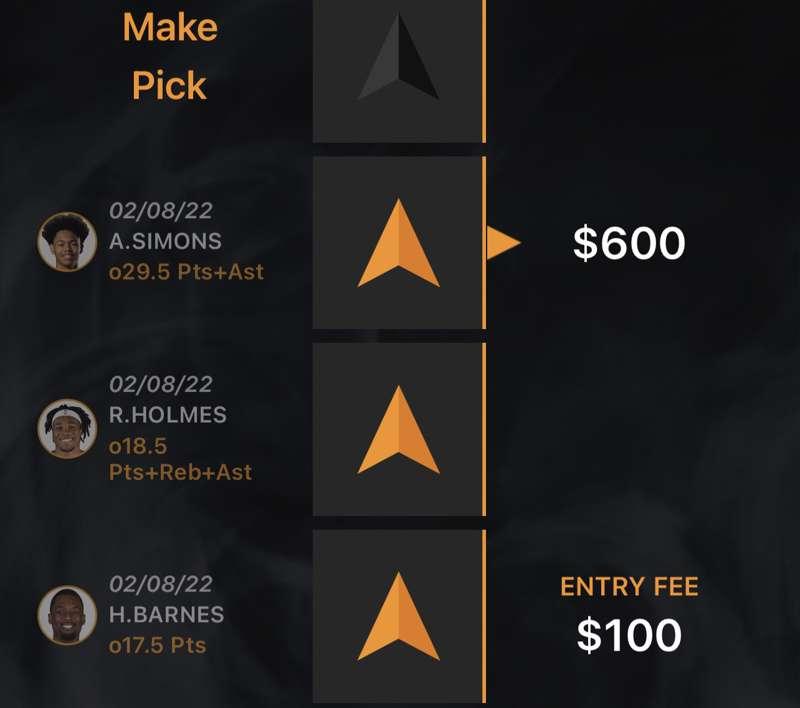Open H.Barnes player row
This screenshot has width=800, height=708.
(165, 615)
